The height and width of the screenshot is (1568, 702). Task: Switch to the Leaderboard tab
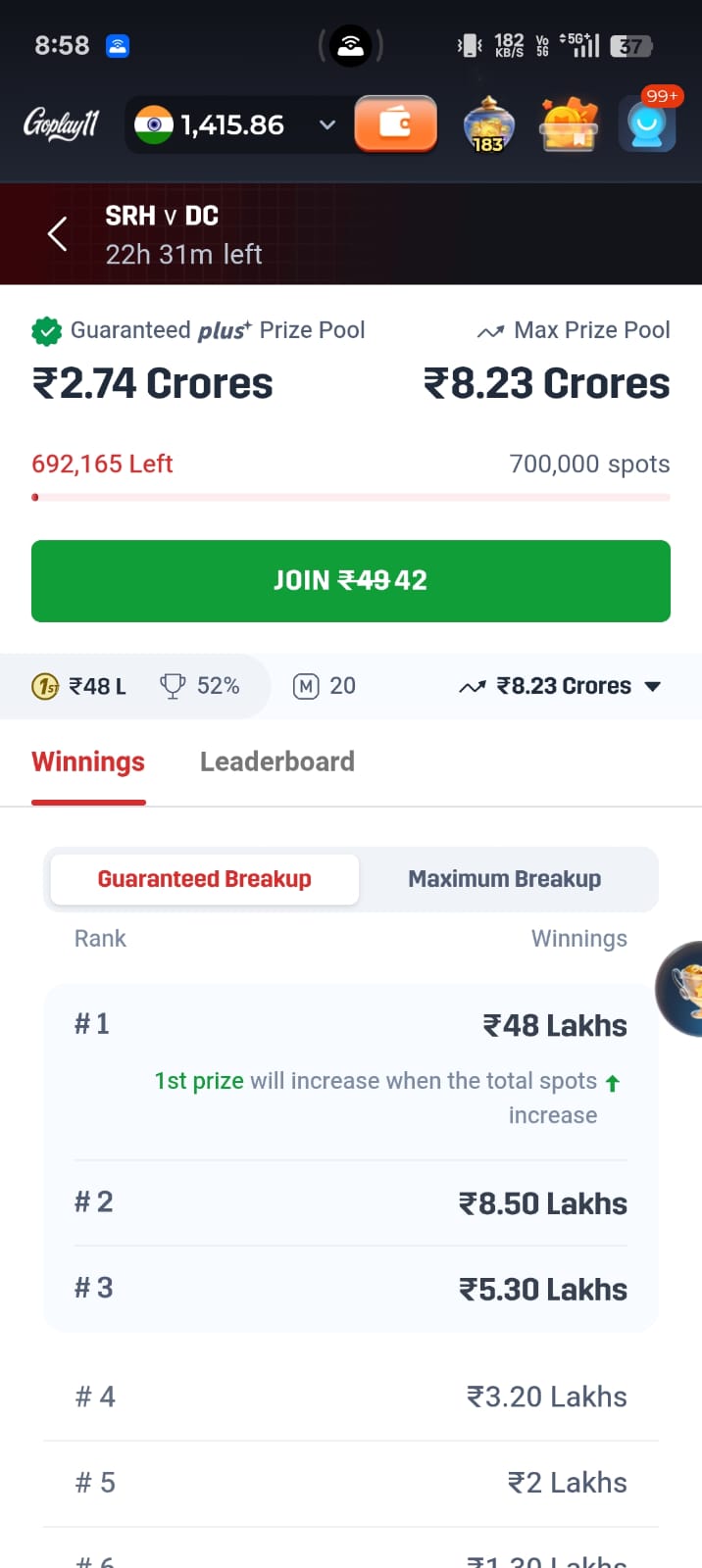(277, 761)
